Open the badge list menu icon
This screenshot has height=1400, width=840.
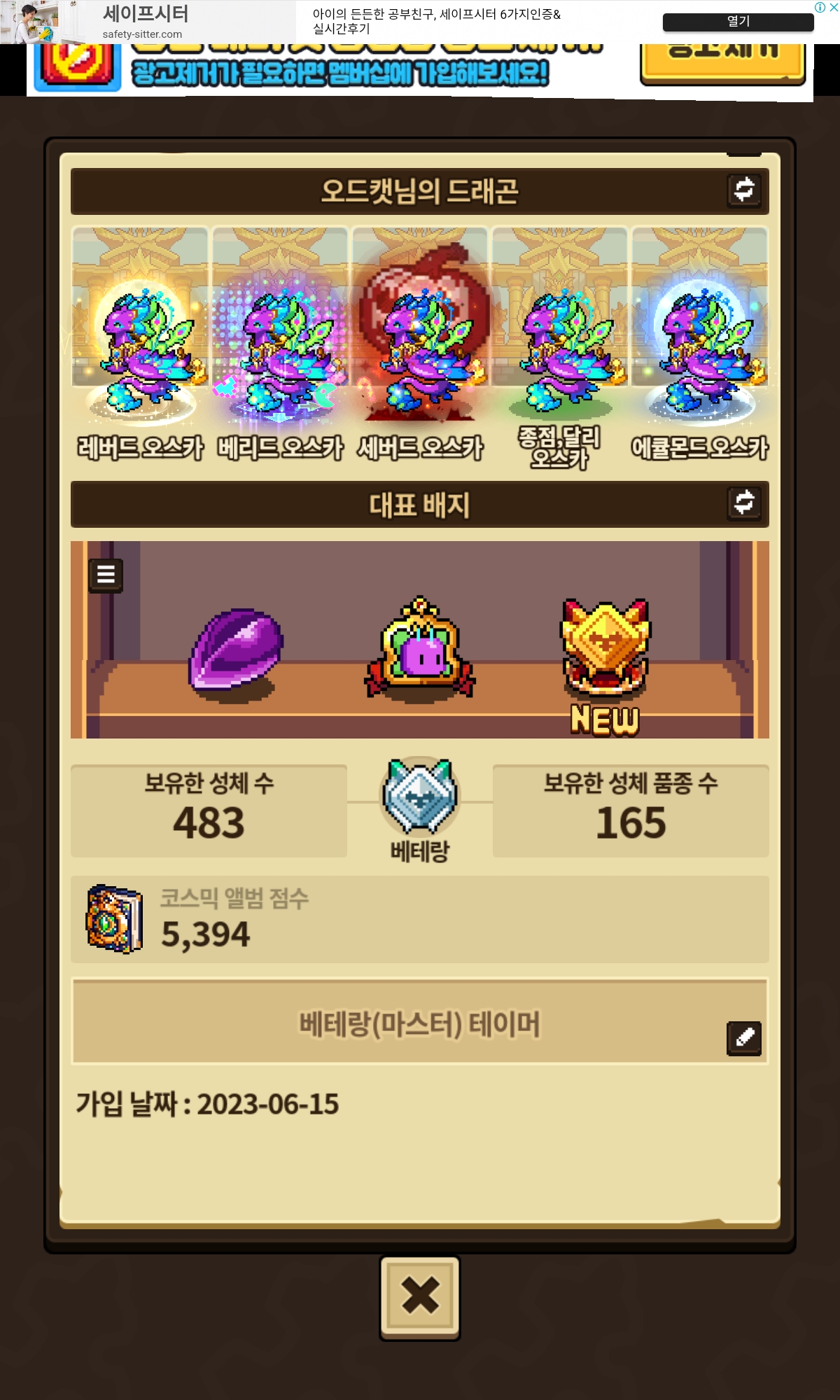click(106, 575)
